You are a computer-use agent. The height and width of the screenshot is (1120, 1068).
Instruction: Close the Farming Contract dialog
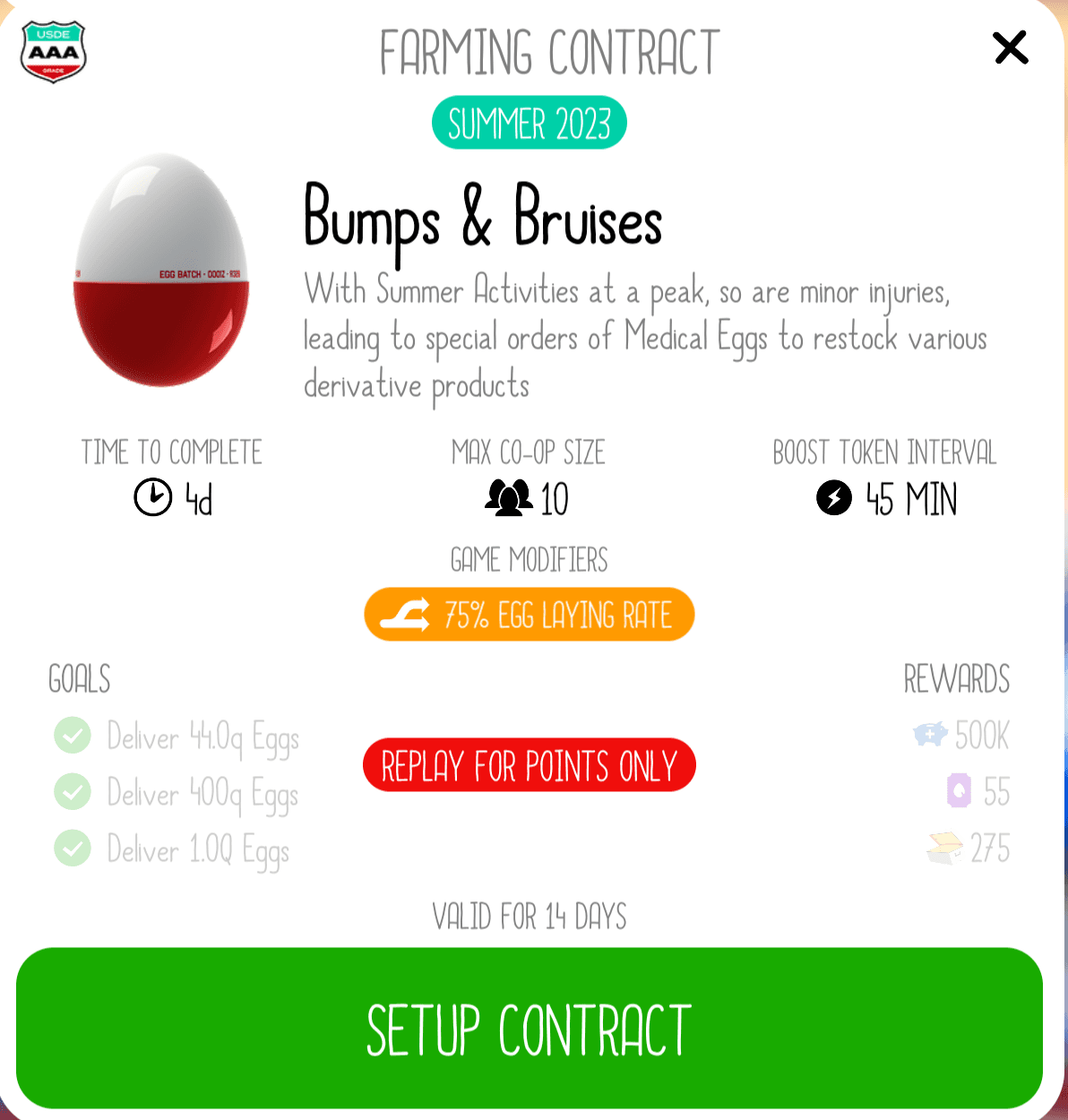point(1011,47)
